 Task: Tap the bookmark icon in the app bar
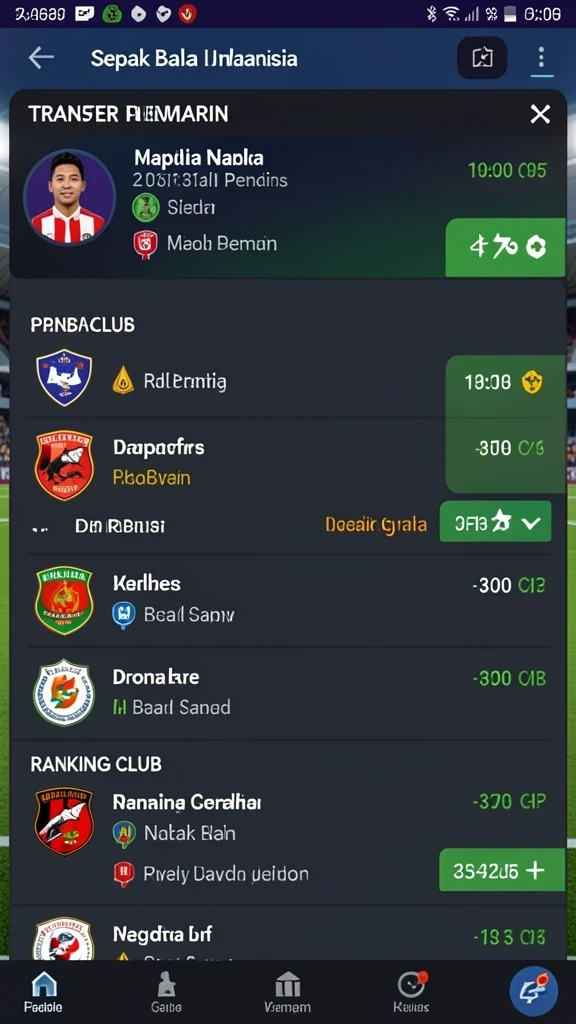(x=482, y=58)
